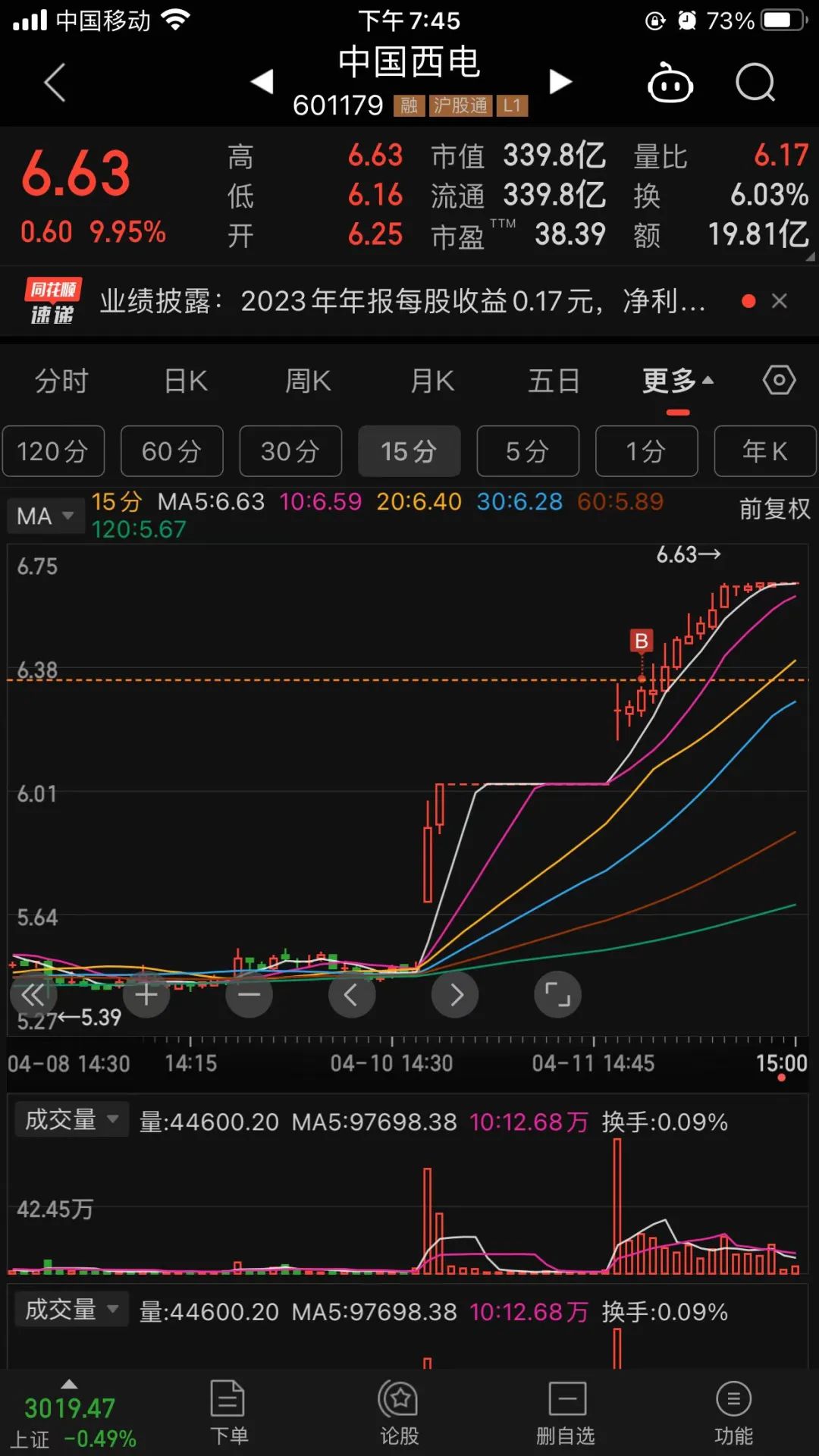
Task: Switch to the next stock with right arrow
Action: tap(560, 82)
